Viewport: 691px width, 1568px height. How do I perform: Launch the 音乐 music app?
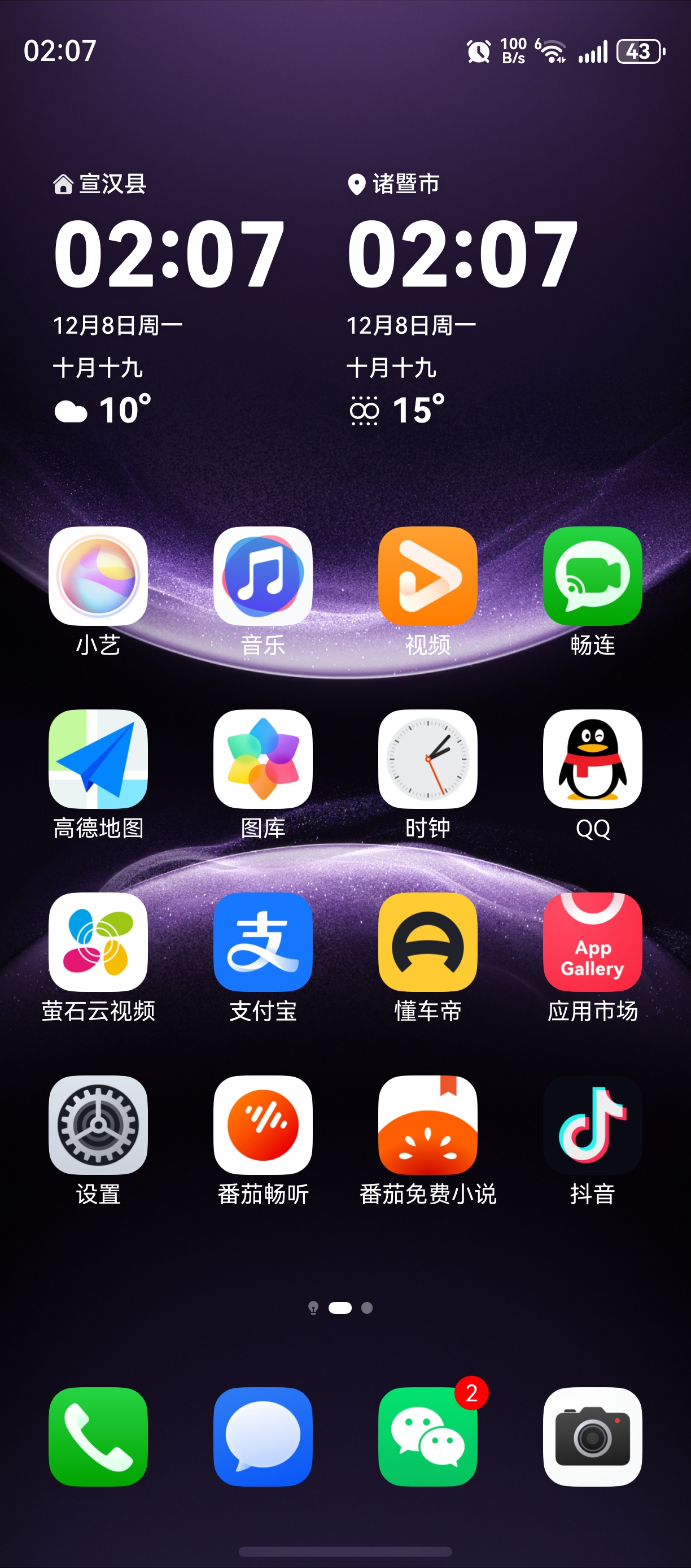click(263, 576)
